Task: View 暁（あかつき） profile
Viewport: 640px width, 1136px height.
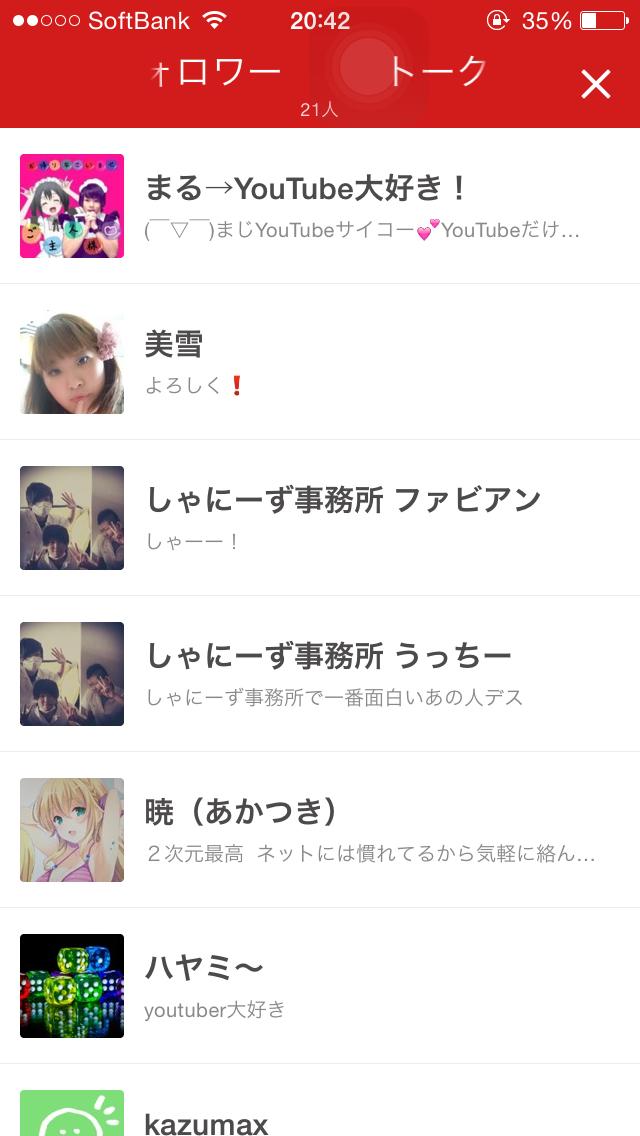Action: point(320,830)
